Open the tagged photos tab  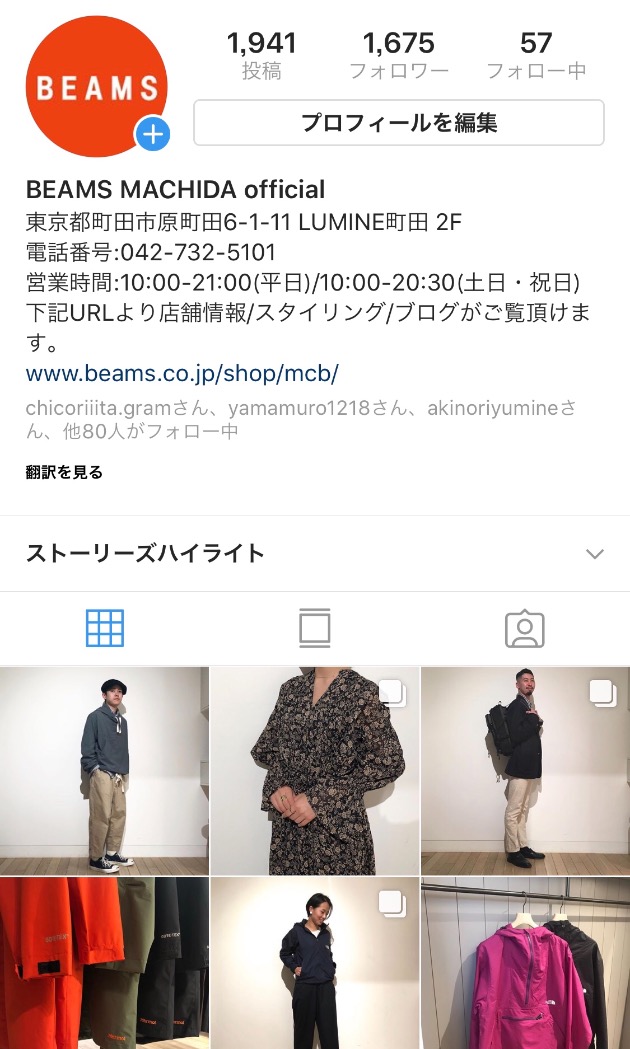pos(524,628)
